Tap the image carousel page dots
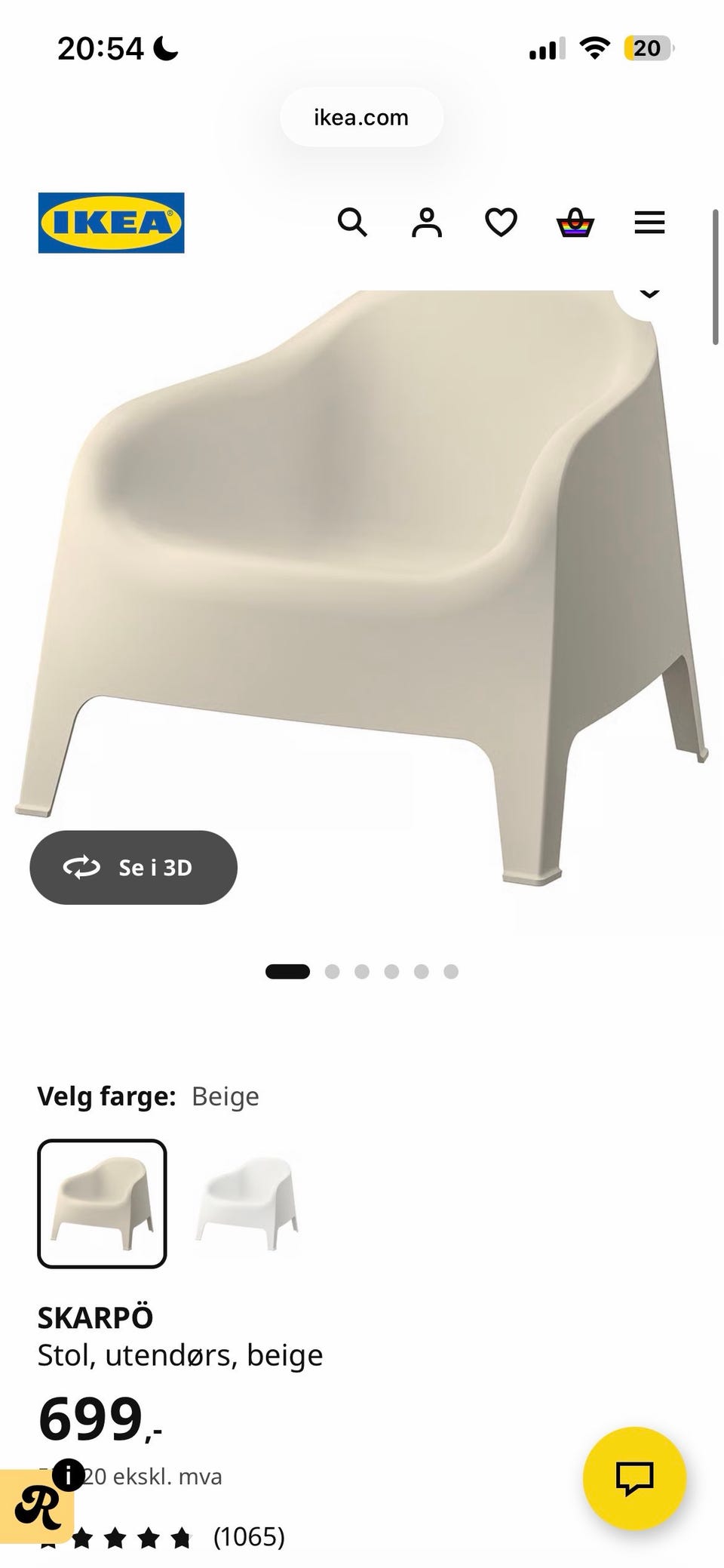This screenshot has height=1568, width=724. (362, 971)
